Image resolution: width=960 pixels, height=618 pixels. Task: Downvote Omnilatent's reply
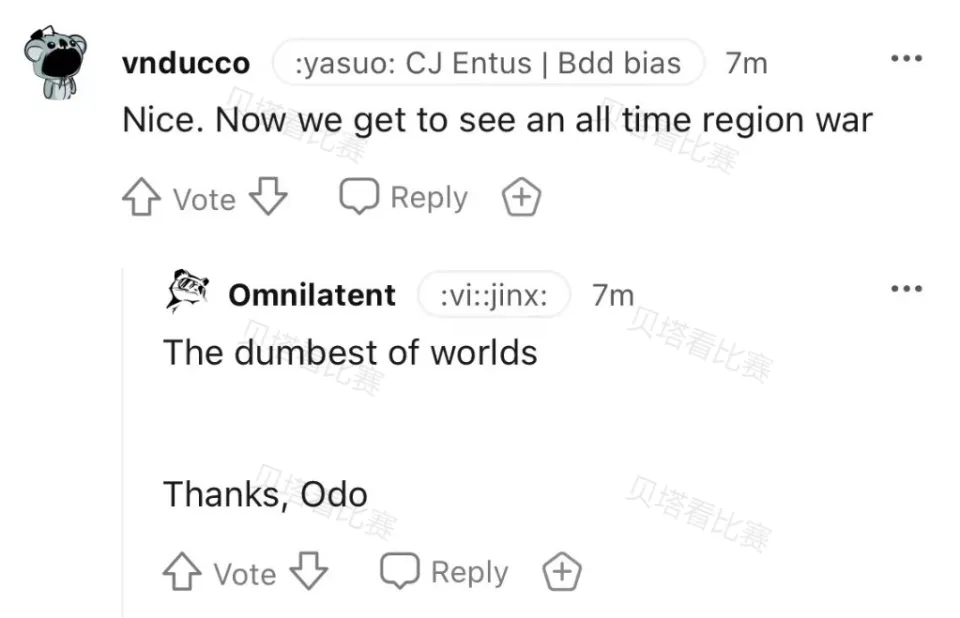click(x=308, y=572)
